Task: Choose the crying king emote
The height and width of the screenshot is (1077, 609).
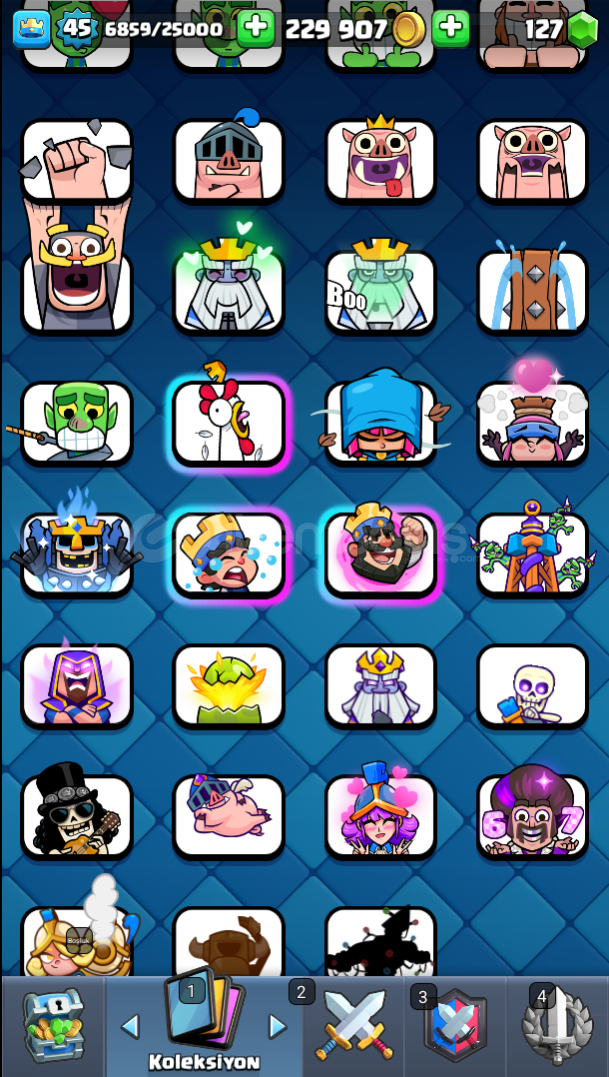Action: point(229,555)
